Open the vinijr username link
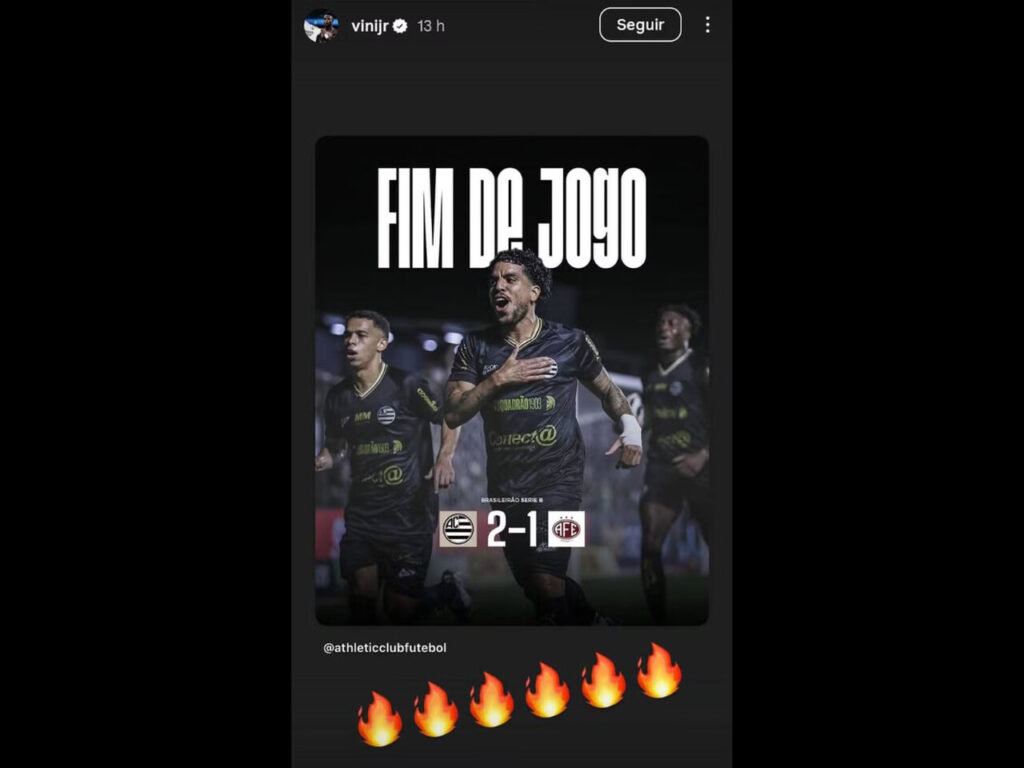Screen dimensions: 1024x768 coord(369,26)
